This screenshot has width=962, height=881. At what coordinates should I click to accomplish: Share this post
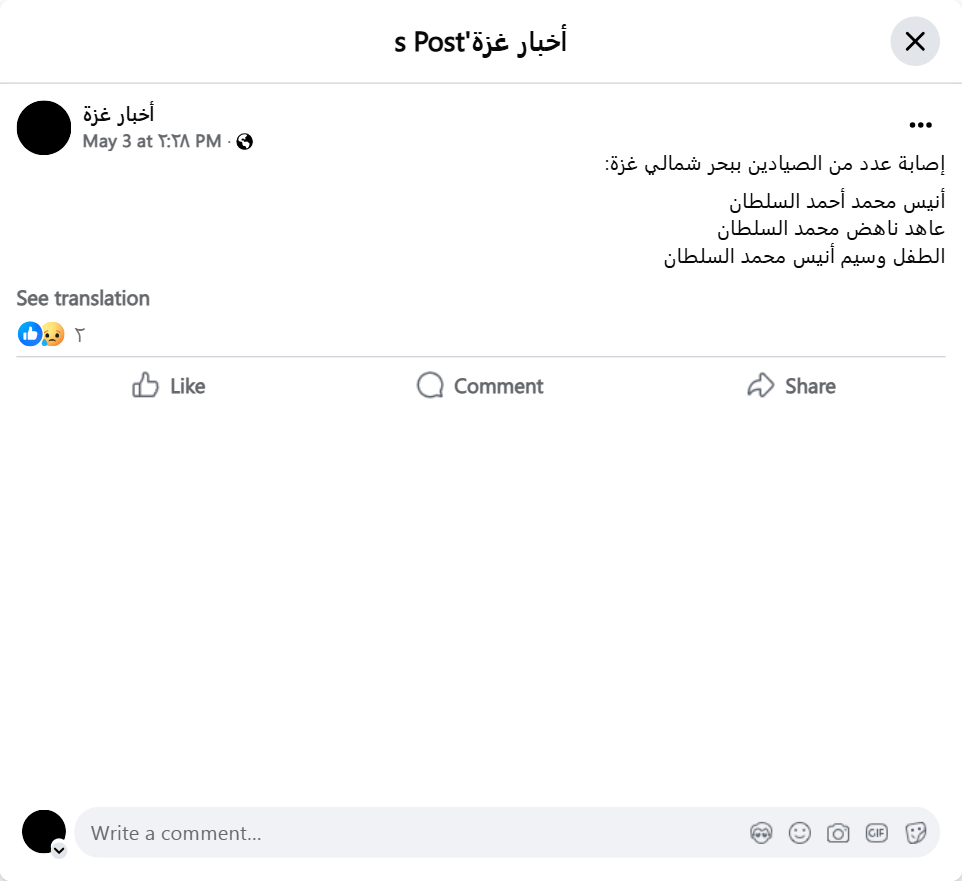(x=791, y=386)
